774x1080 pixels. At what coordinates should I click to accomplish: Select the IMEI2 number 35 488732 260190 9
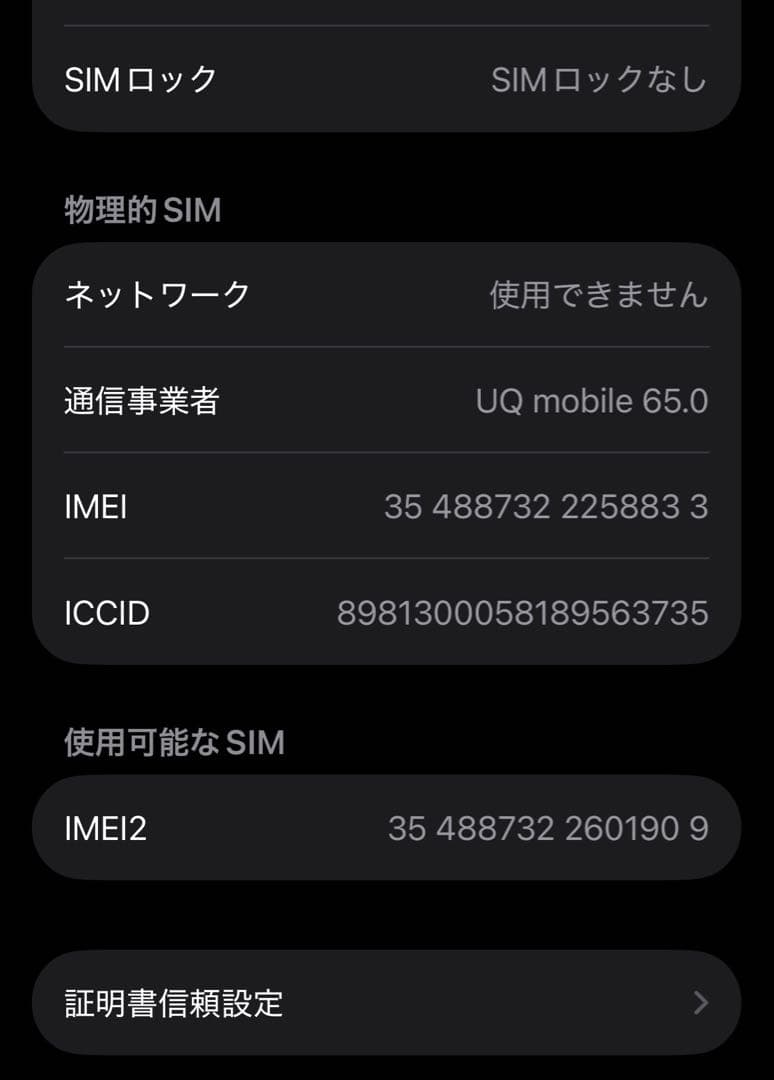point(548,827)
